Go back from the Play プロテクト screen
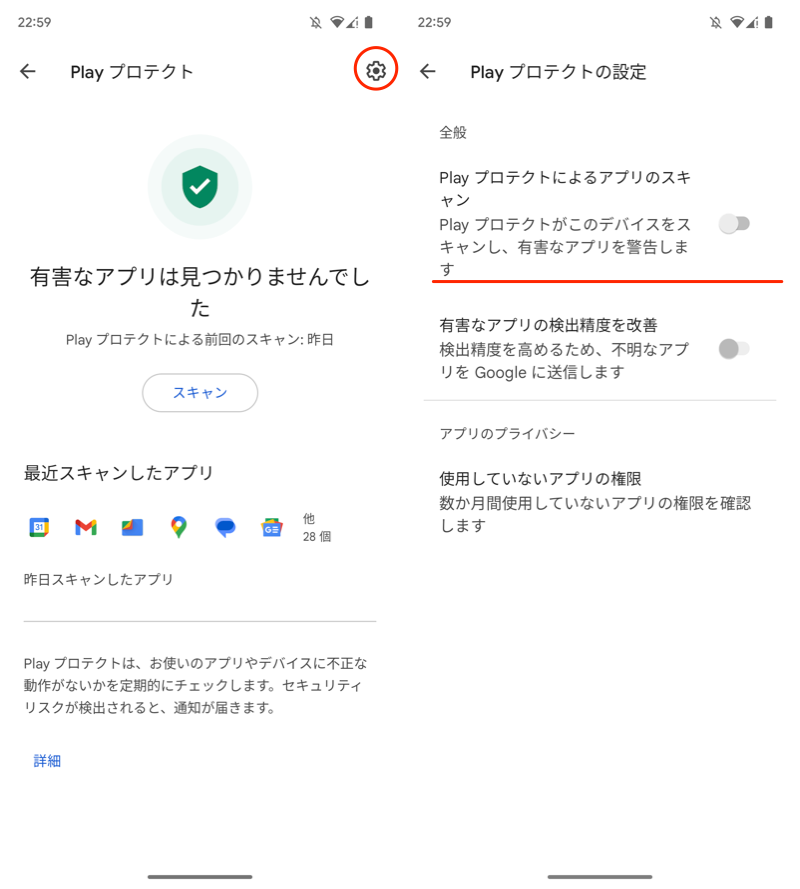This screenshot has height=889, width=800. 28,71
